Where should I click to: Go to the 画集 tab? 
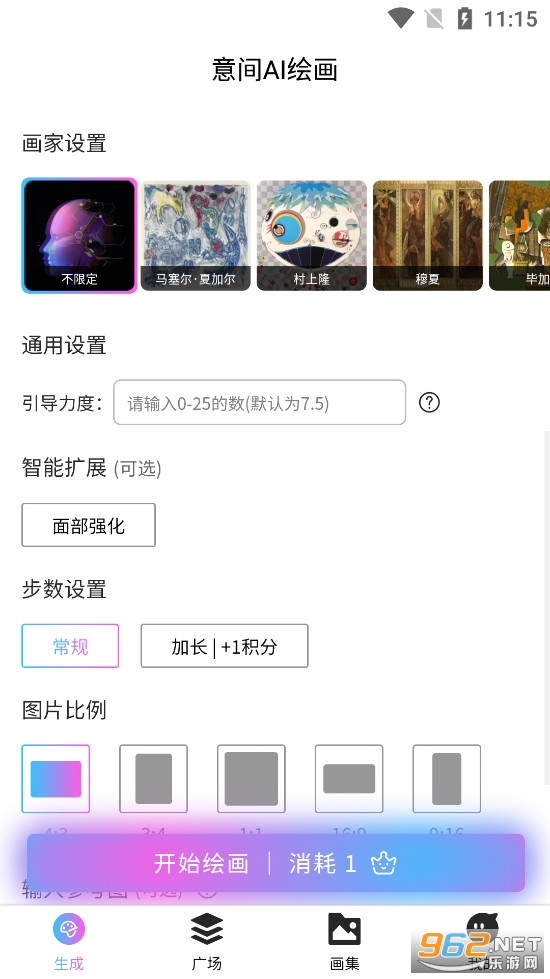click(x=345, y=942)
